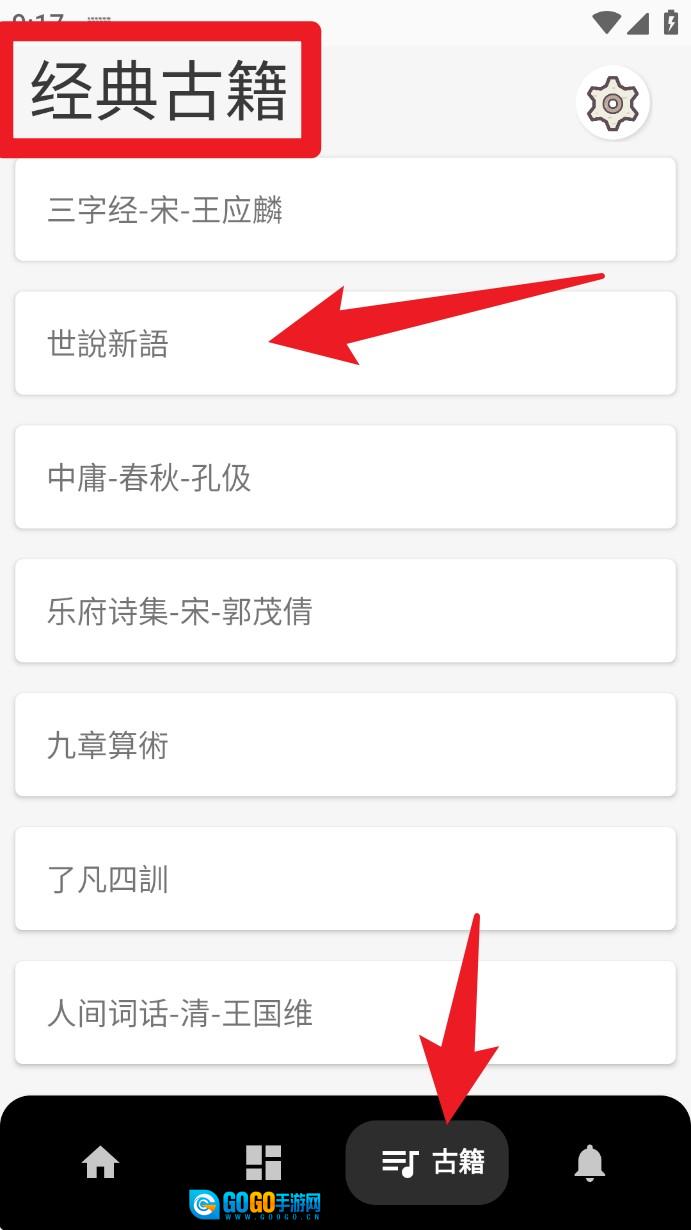Open 了凡四訓 book entry

point(345,879)
